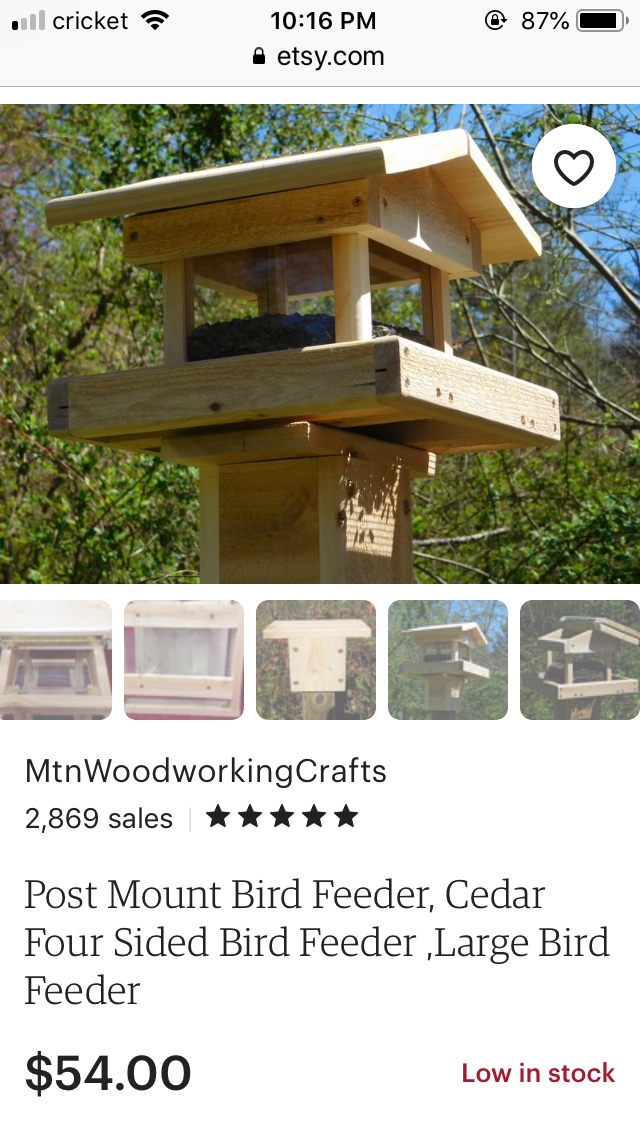Select the thumbnail showing the clear feeder panel
Image resolution: width=640 pixels, height=1136 pixels.
point(184,660)
